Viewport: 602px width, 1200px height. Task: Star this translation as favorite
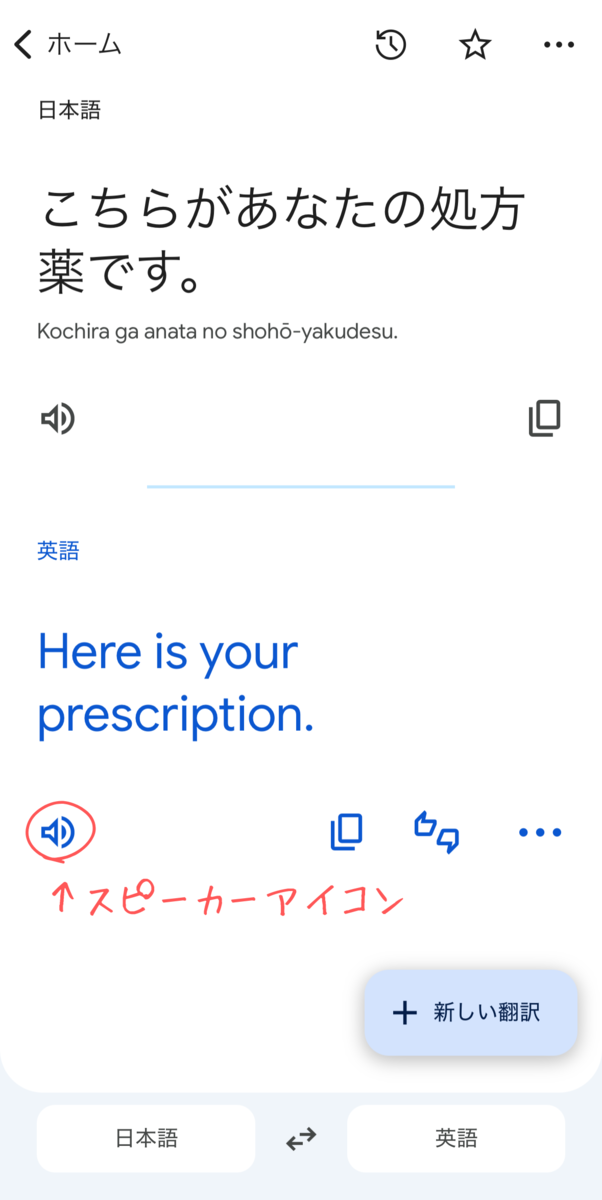[x=474, y=45]
